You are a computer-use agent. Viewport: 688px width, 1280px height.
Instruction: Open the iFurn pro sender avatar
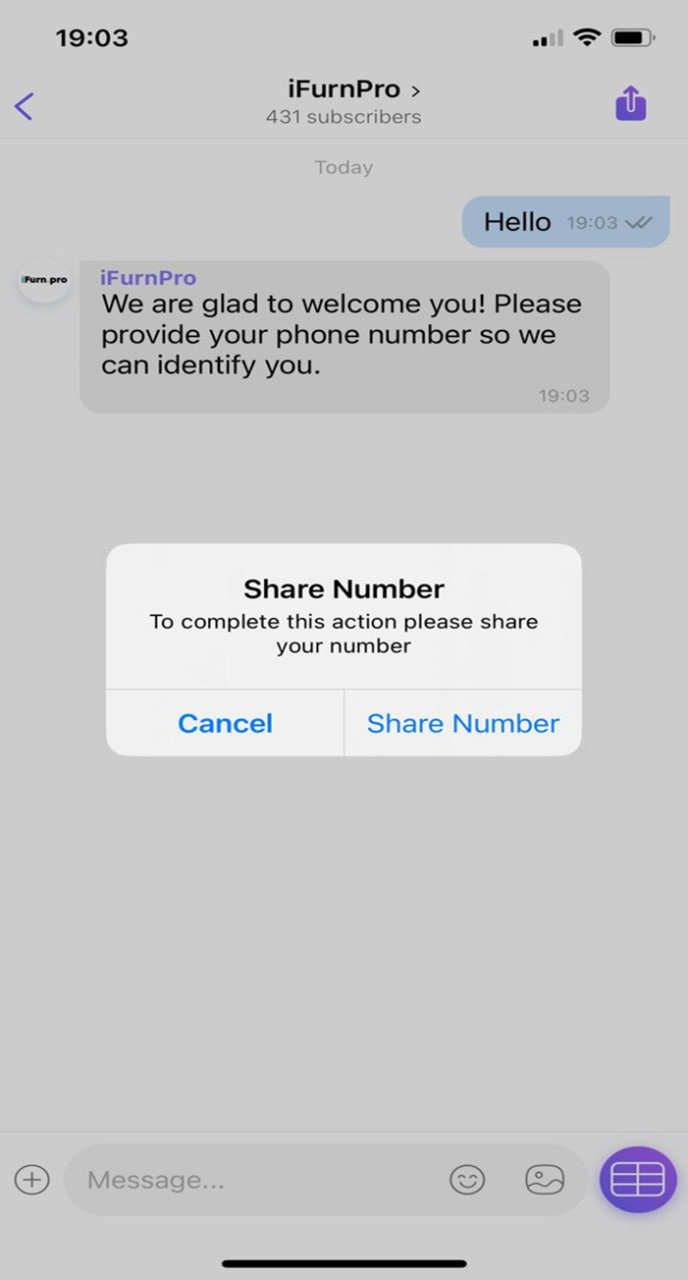tap(45, 280)
